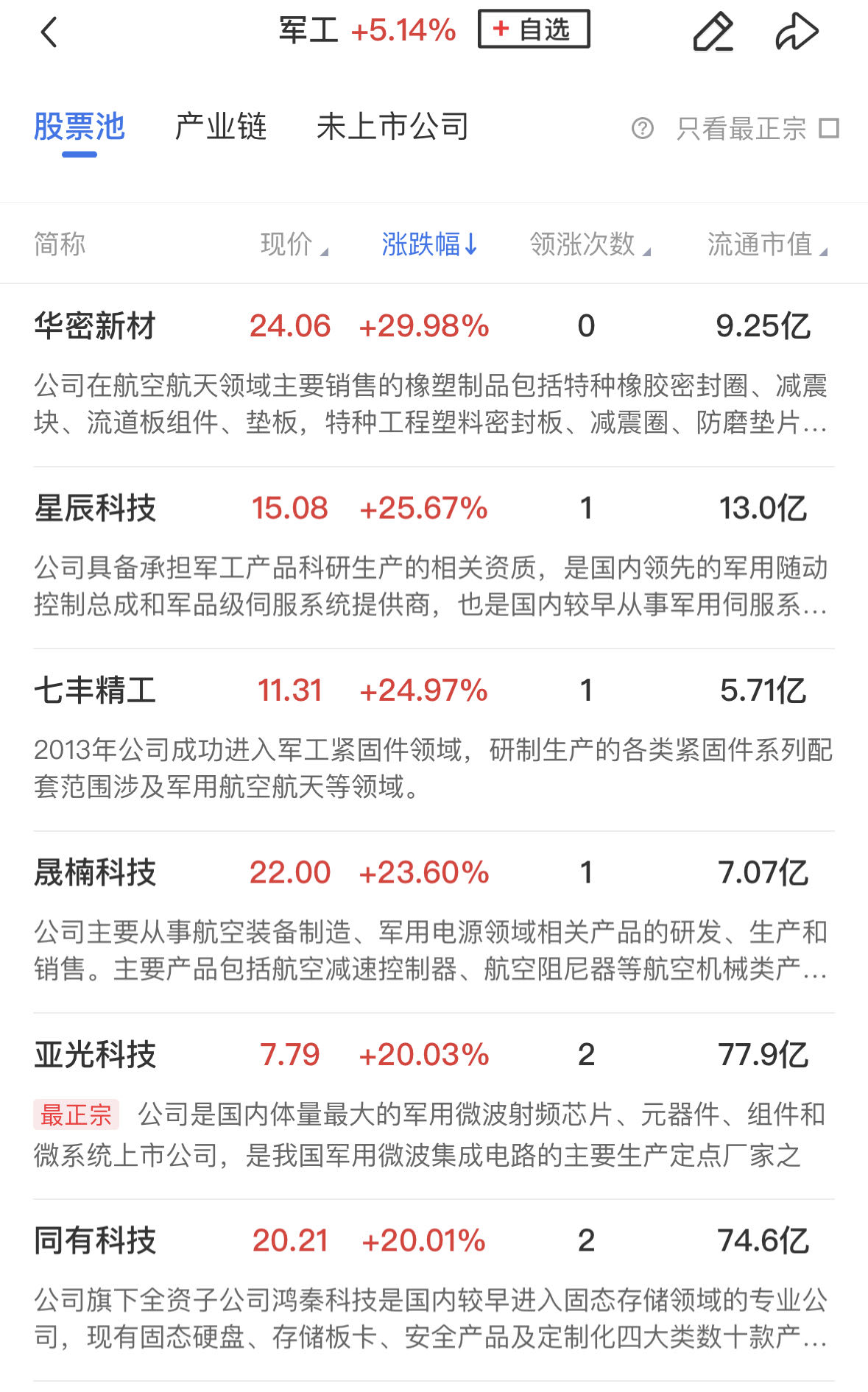Viewport: 868px width, 1392px height.
Task: Toggle the 涨跌幅 sort order
Action: [429, 244]
